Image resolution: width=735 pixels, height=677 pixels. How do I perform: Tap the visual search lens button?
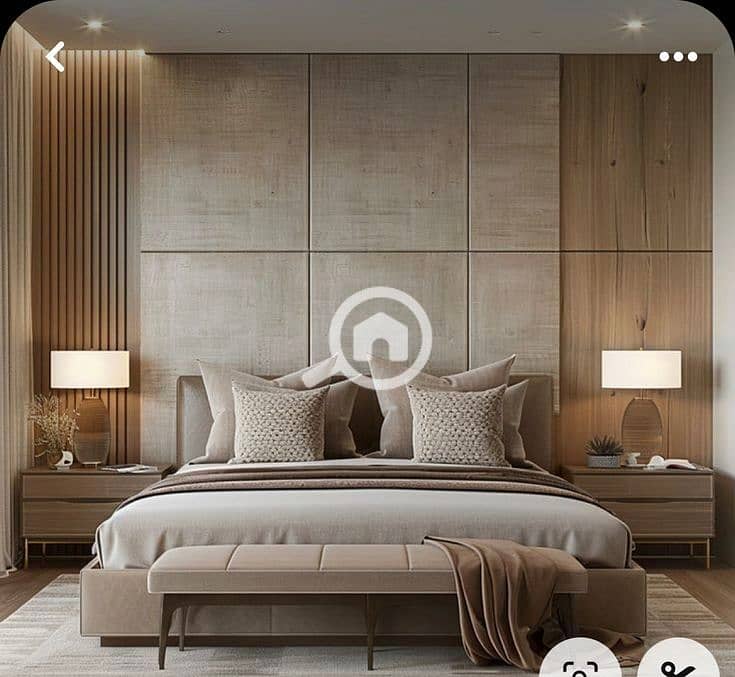click(x=581, y=665)
